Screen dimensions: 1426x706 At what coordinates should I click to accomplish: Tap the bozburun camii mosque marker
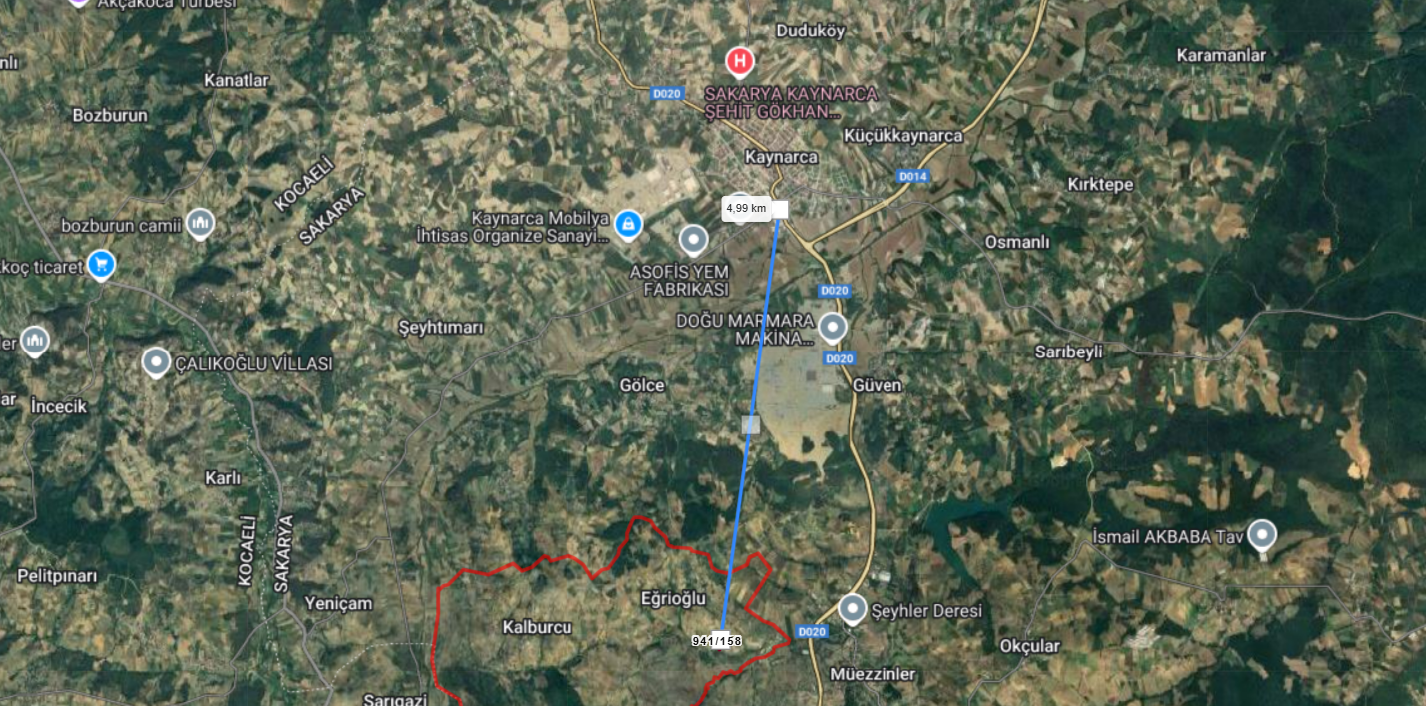pyautogui.click(x=201, y=224)
